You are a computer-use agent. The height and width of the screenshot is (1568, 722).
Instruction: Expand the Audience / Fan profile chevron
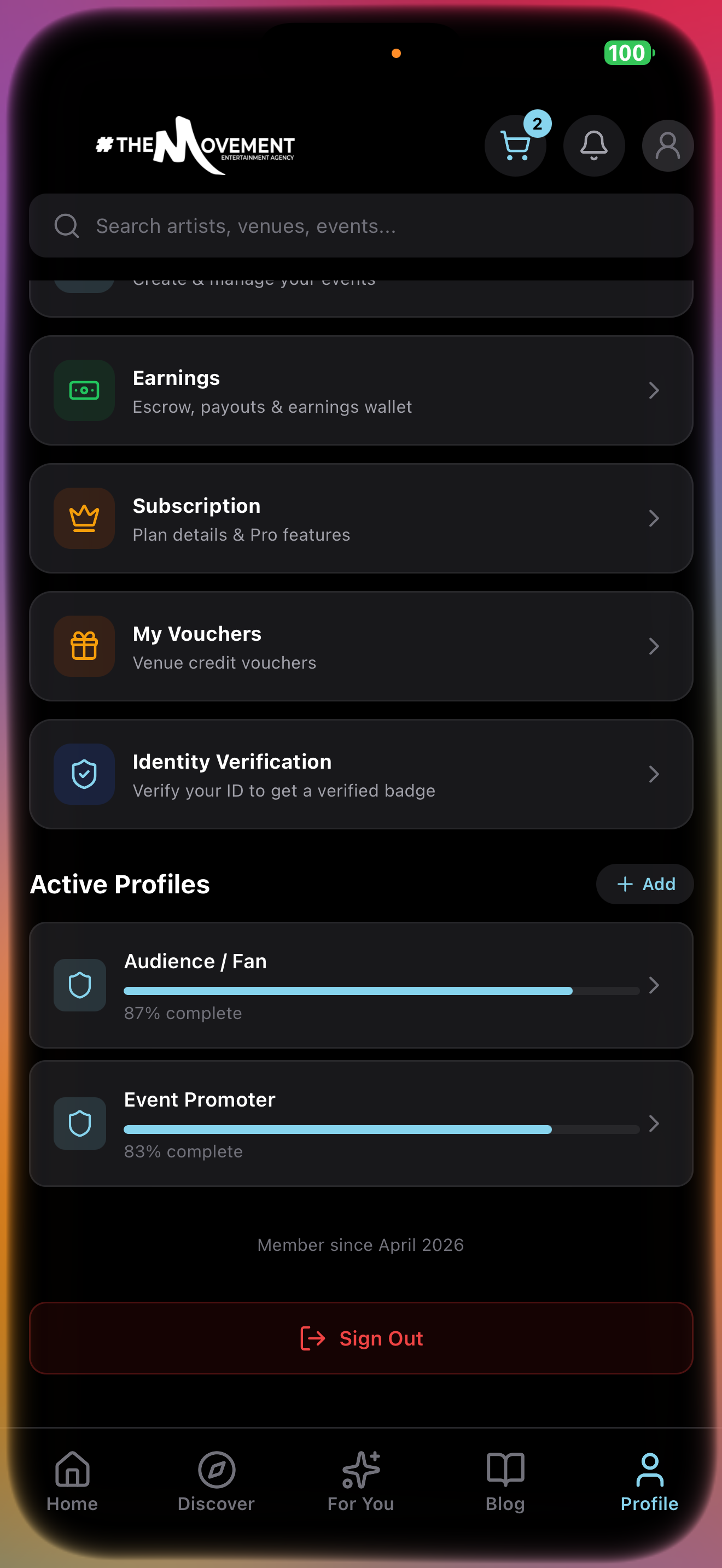pos(654,985)
